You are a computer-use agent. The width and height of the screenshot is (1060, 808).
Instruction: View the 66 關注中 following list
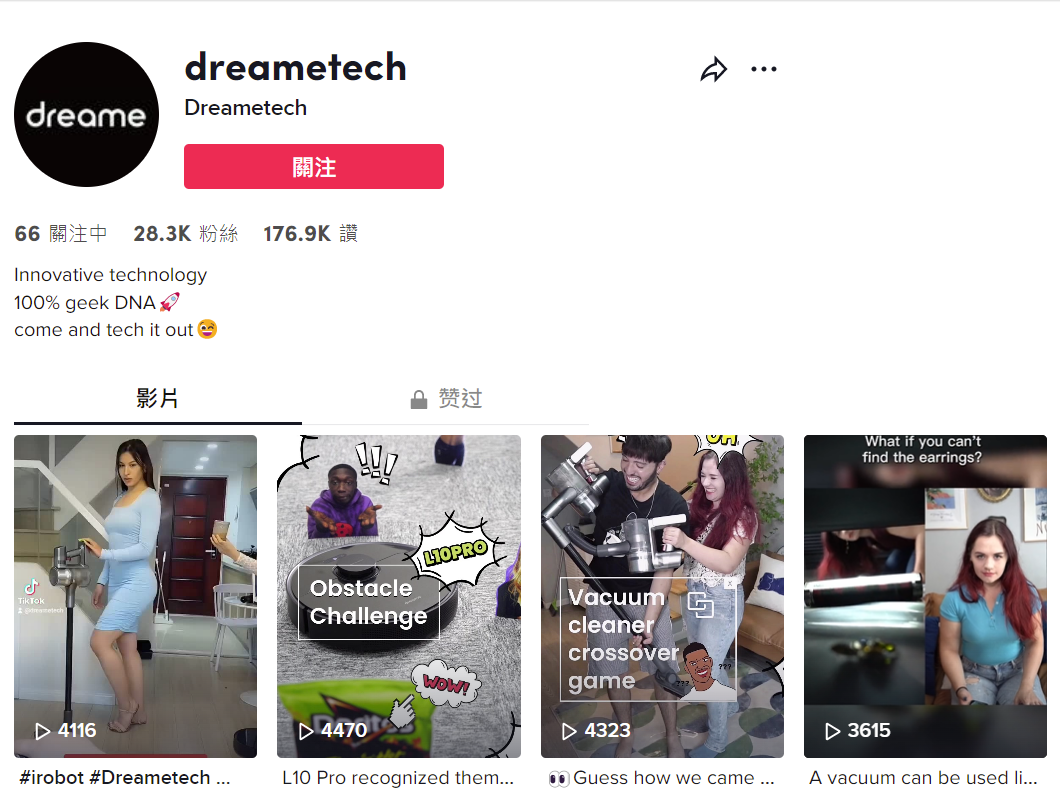61,234
